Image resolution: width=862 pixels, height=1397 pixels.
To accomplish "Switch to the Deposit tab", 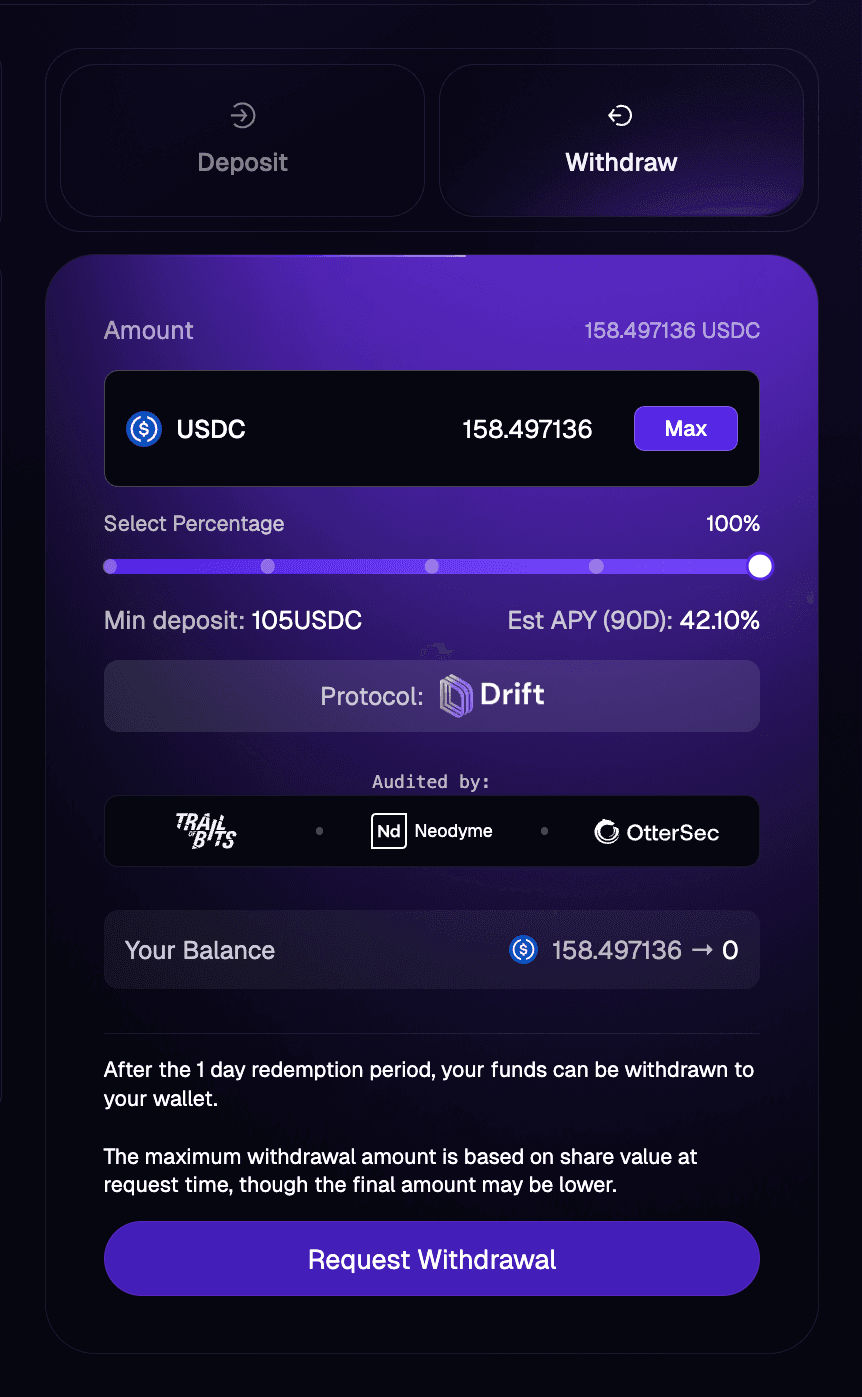I will coord(242,141).
